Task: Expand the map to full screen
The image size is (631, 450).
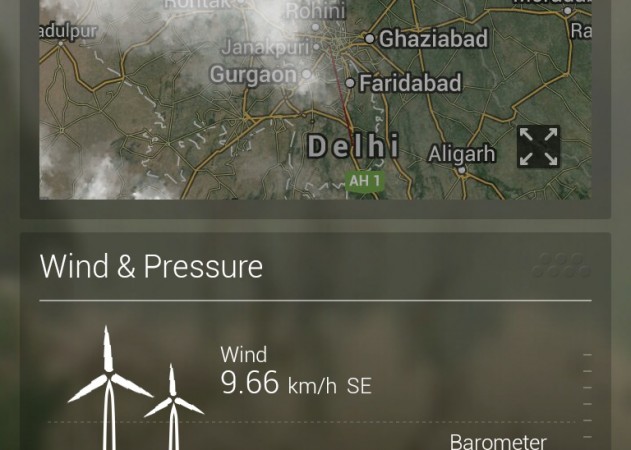Action: [x=538, y=147]
